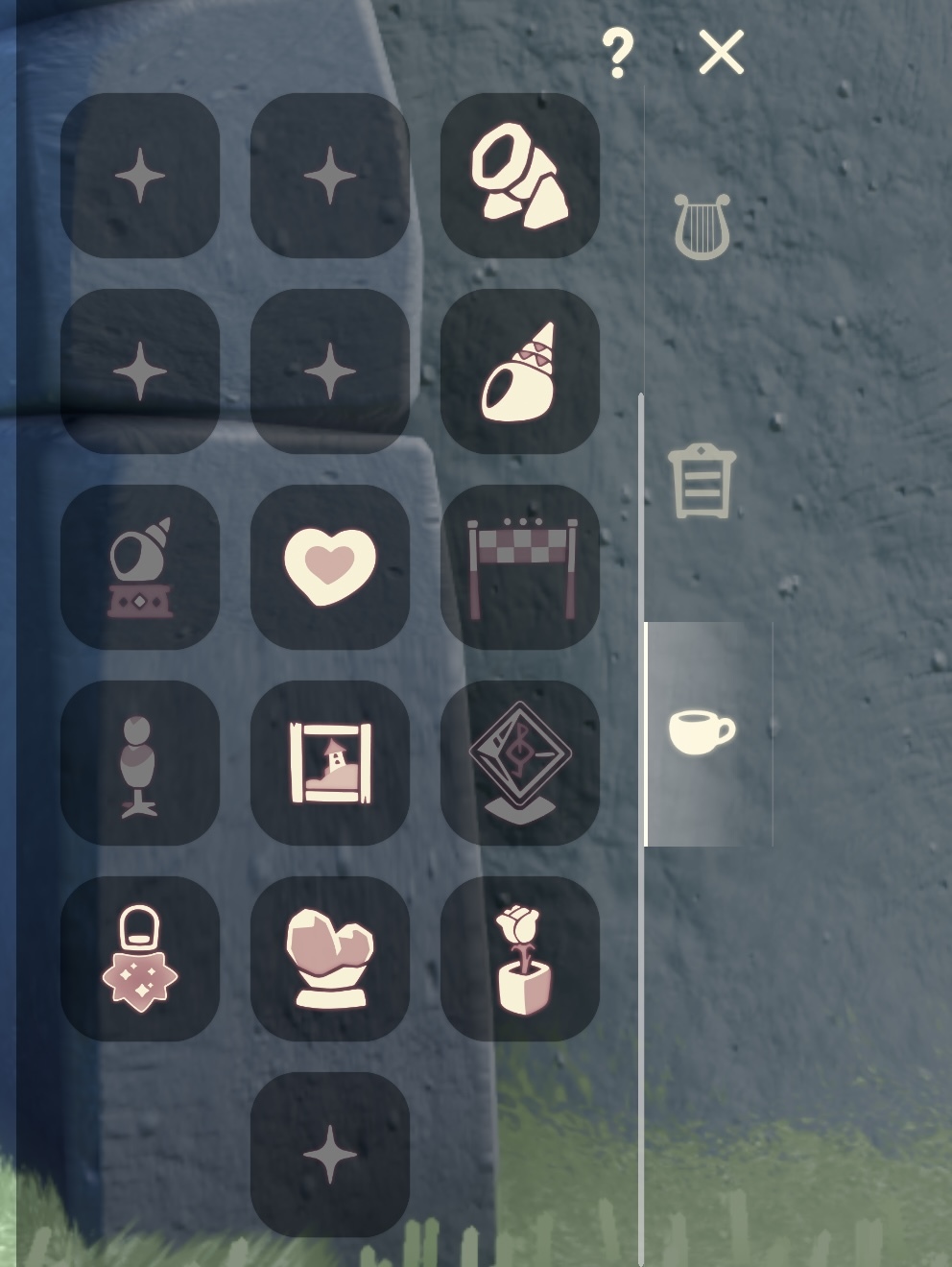Select the diamond music note sign
Screen dimensions: 952x1267
tap(520, 763)
